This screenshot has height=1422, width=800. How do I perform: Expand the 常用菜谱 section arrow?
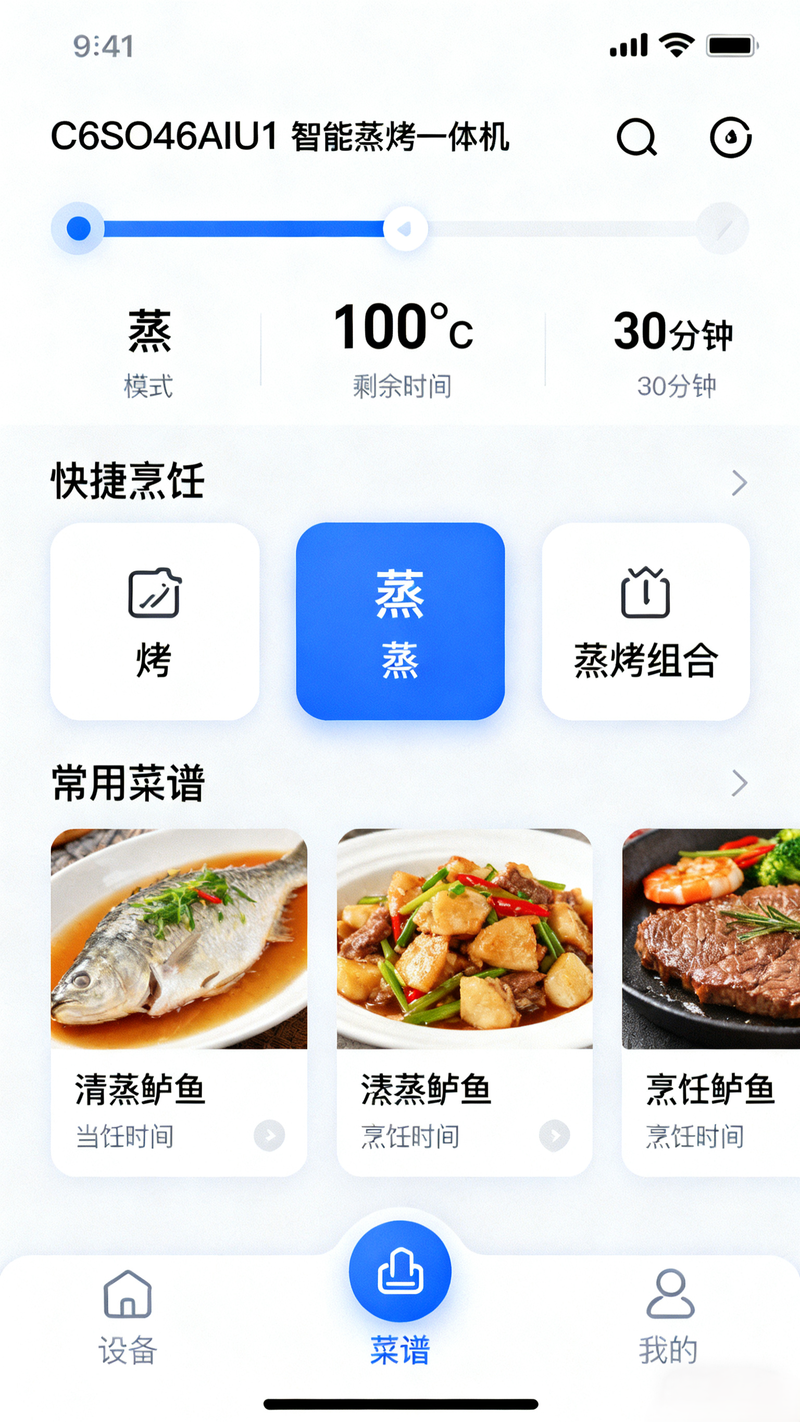coord(739,783)
